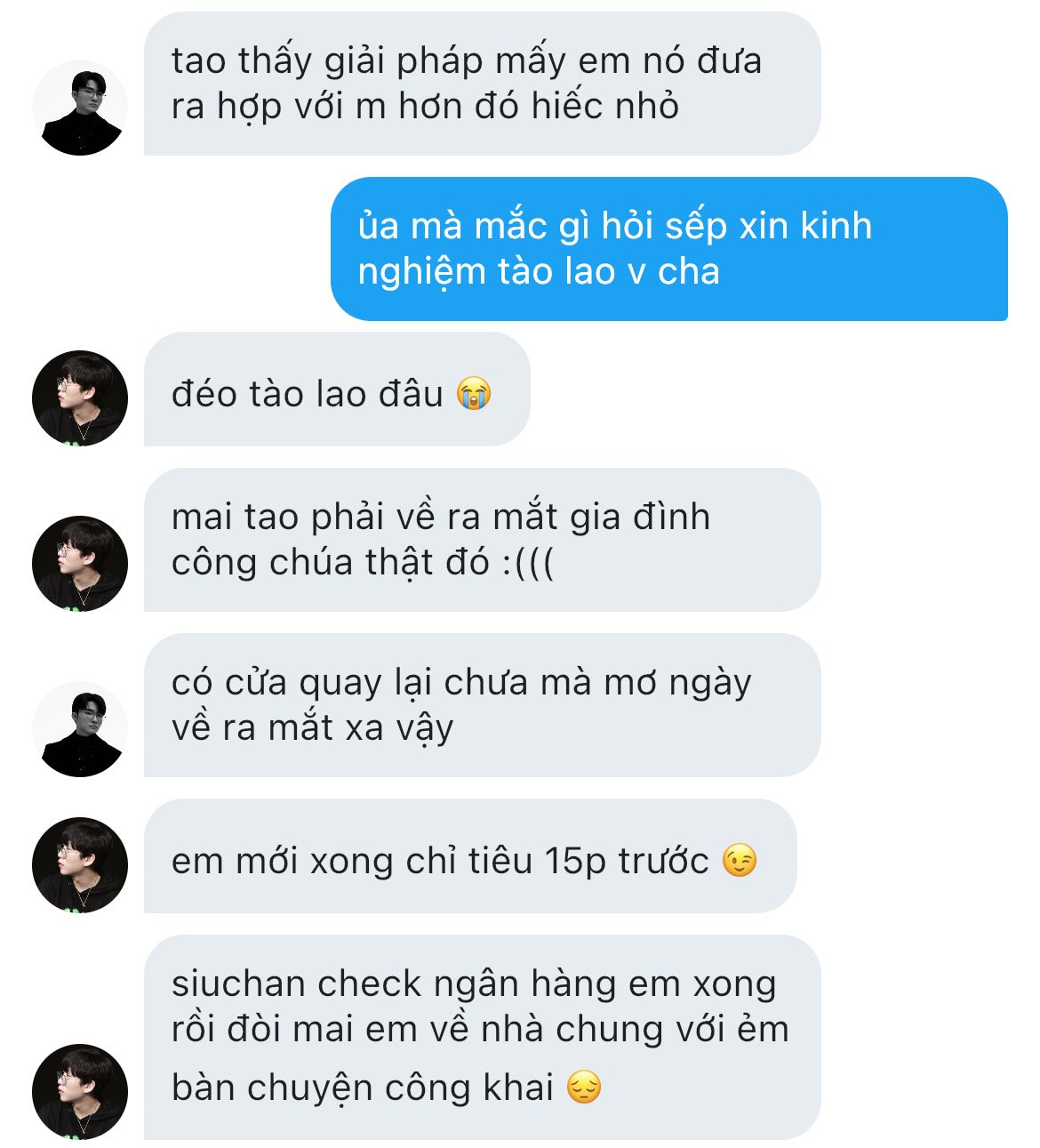
Task: Open avatar next to "đéo tào lao đâu"
Action: [80, 398]
